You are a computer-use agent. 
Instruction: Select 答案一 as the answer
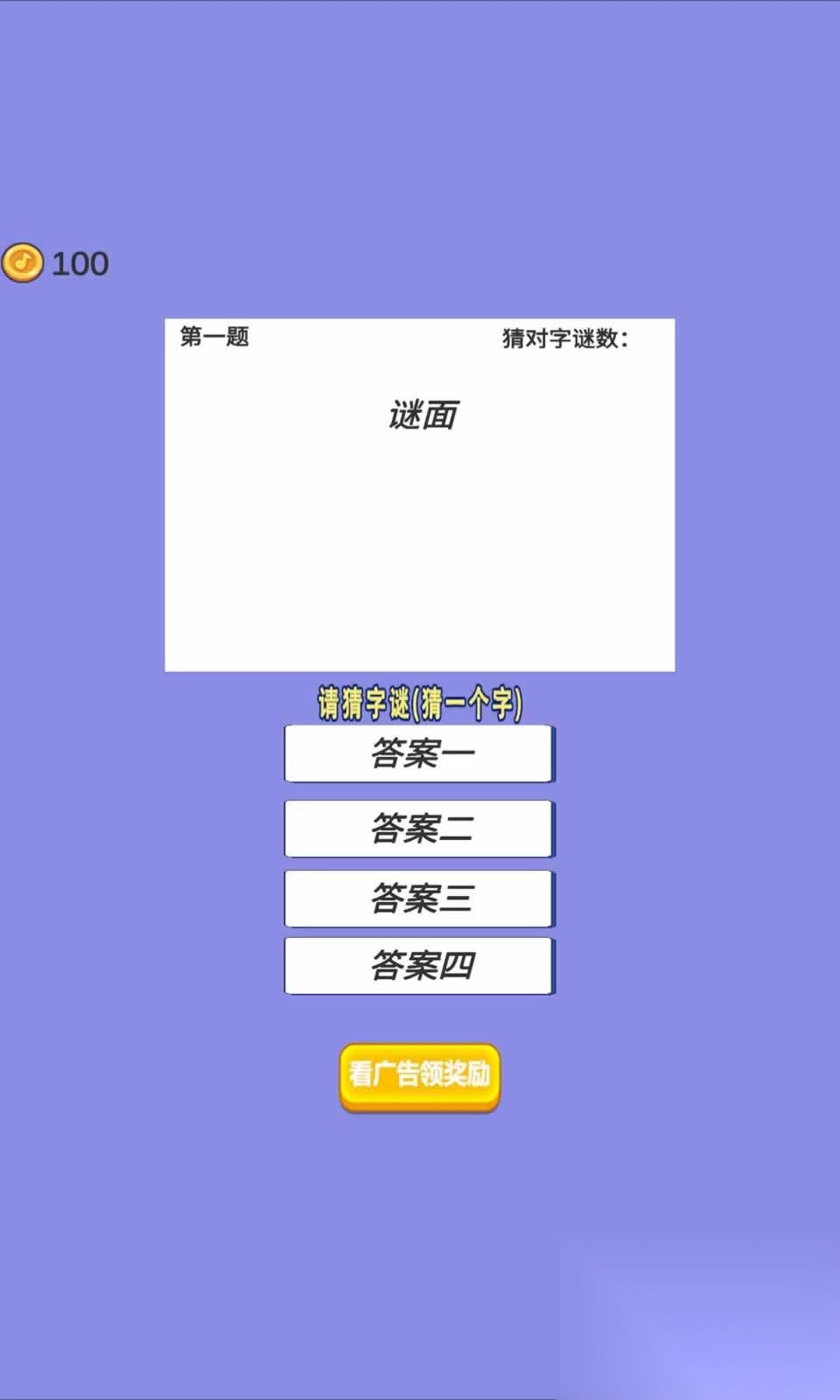tap(420, 753)
